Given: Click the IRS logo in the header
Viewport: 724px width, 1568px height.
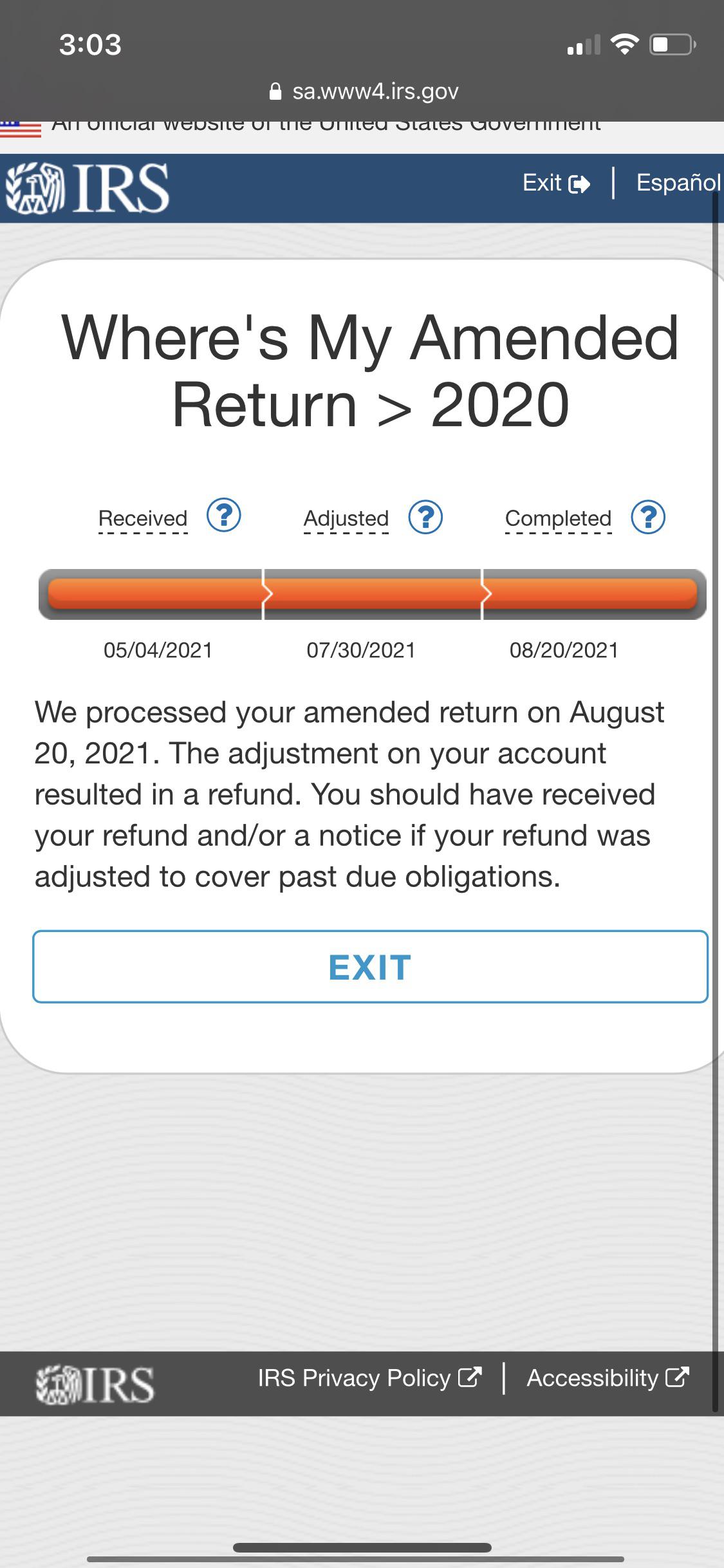Looking at the screenshot, I should [87, 187].
